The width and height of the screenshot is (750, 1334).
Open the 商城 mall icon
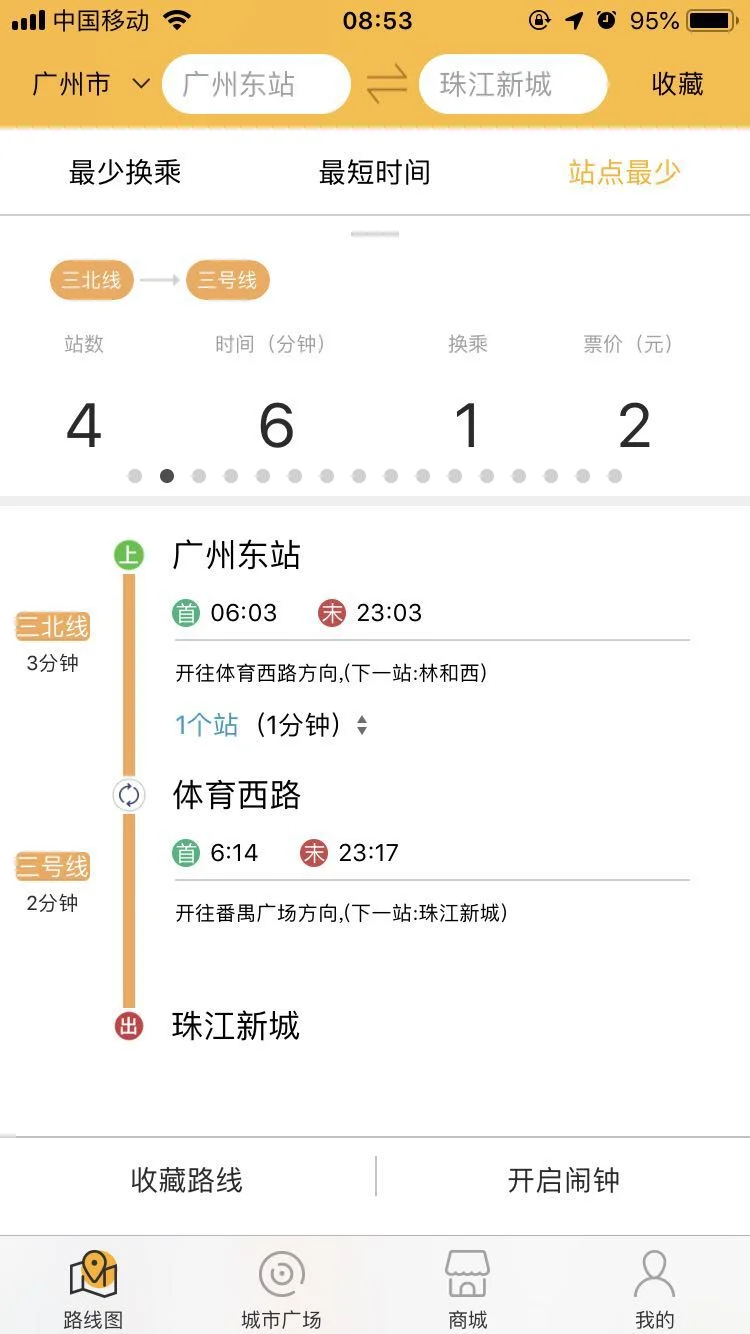468,1285
